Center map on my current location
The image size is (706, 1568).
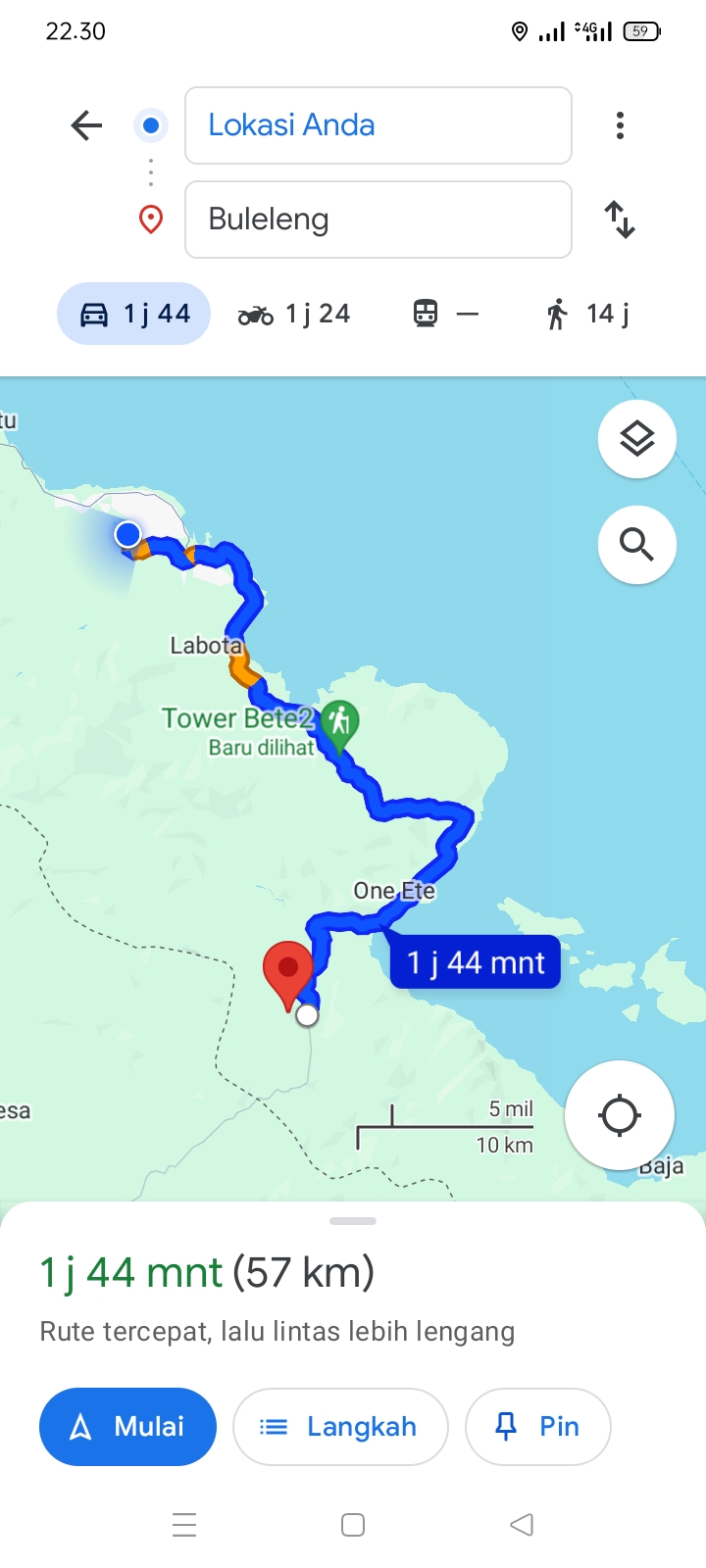[x=620, y=1115]
